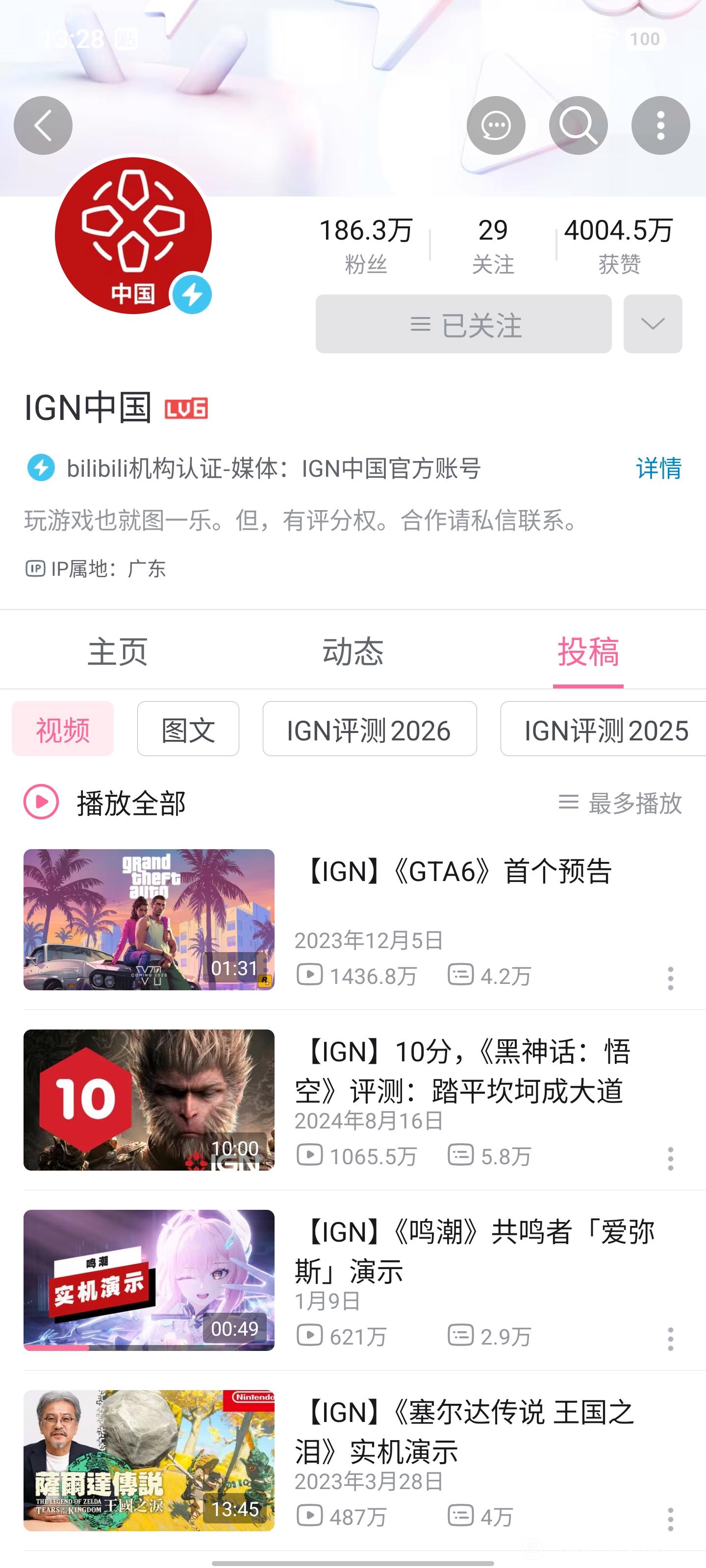Open private message chat icon
This screenshot has height=1568, width=706.
(496, 125)
